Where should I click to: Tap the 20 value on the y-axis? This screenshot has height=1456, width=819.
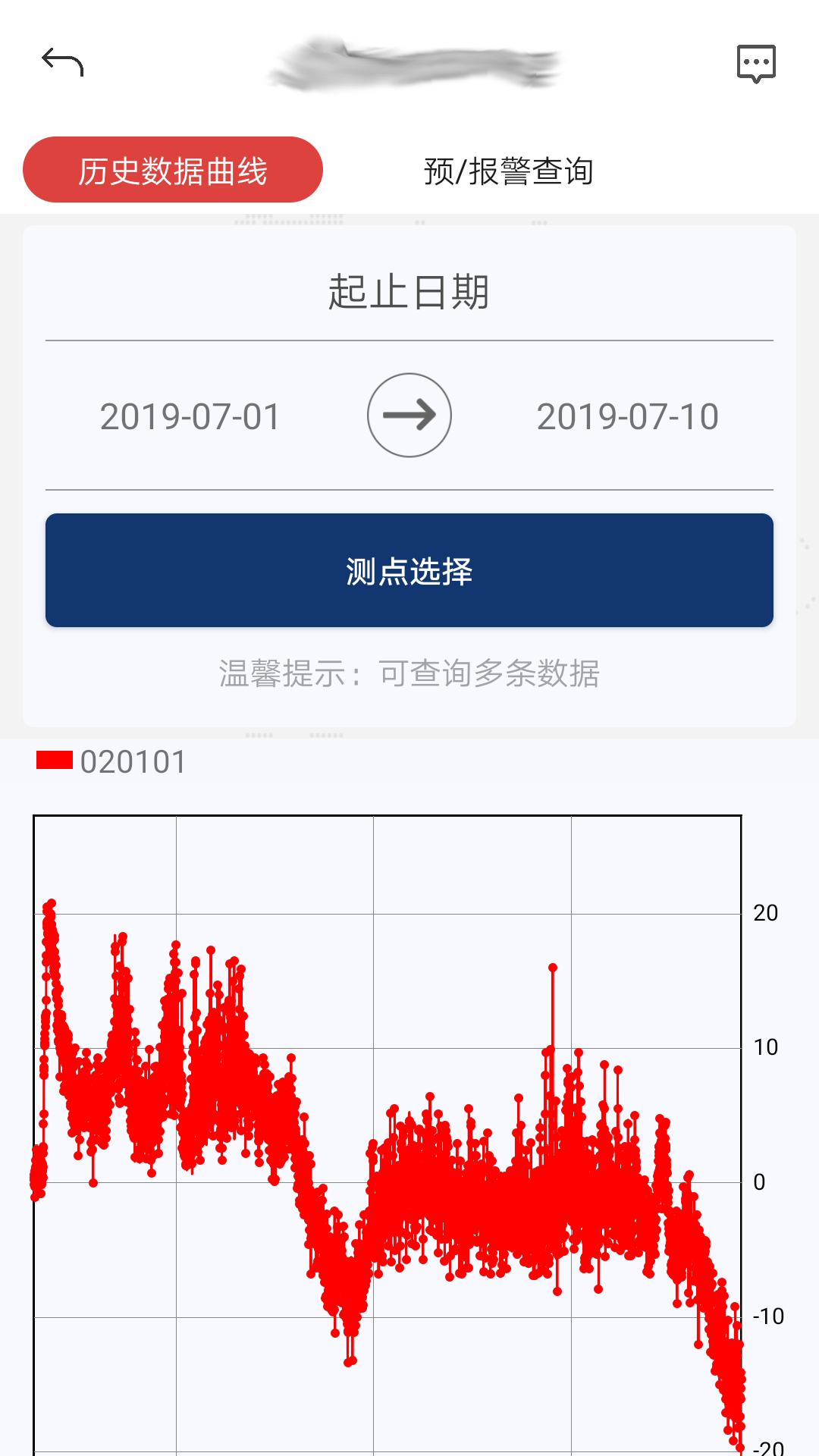763,911
